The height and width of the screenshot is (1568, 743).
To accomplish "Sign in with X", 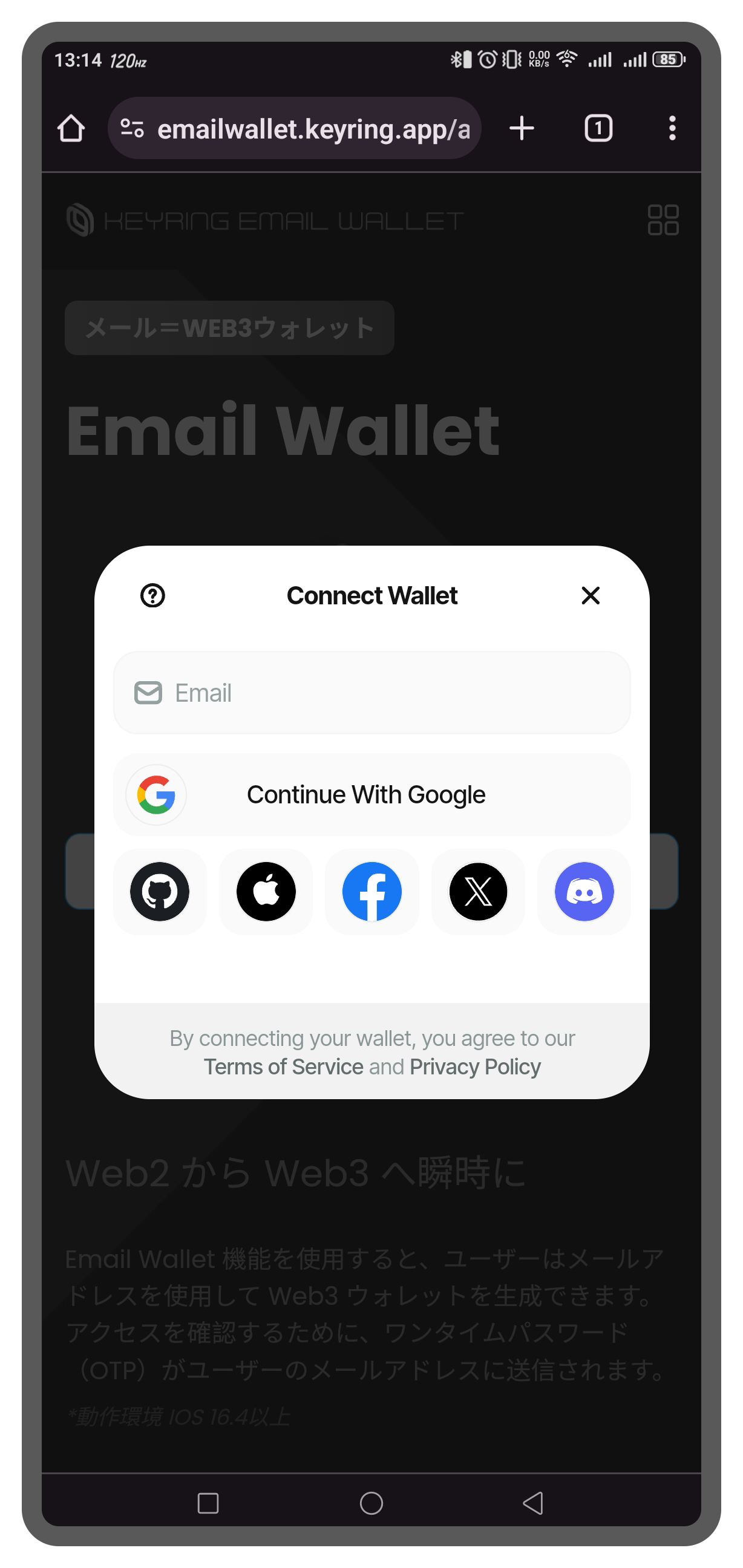I will (478, 892).
